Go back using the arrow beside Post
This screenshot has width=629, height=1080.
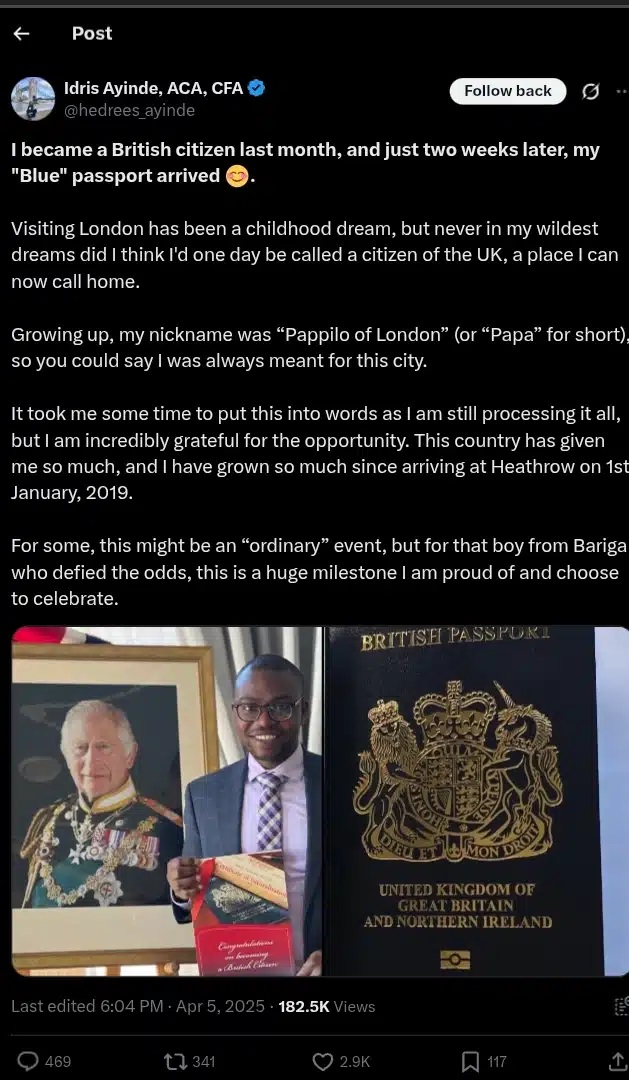(x=21, y=34)
